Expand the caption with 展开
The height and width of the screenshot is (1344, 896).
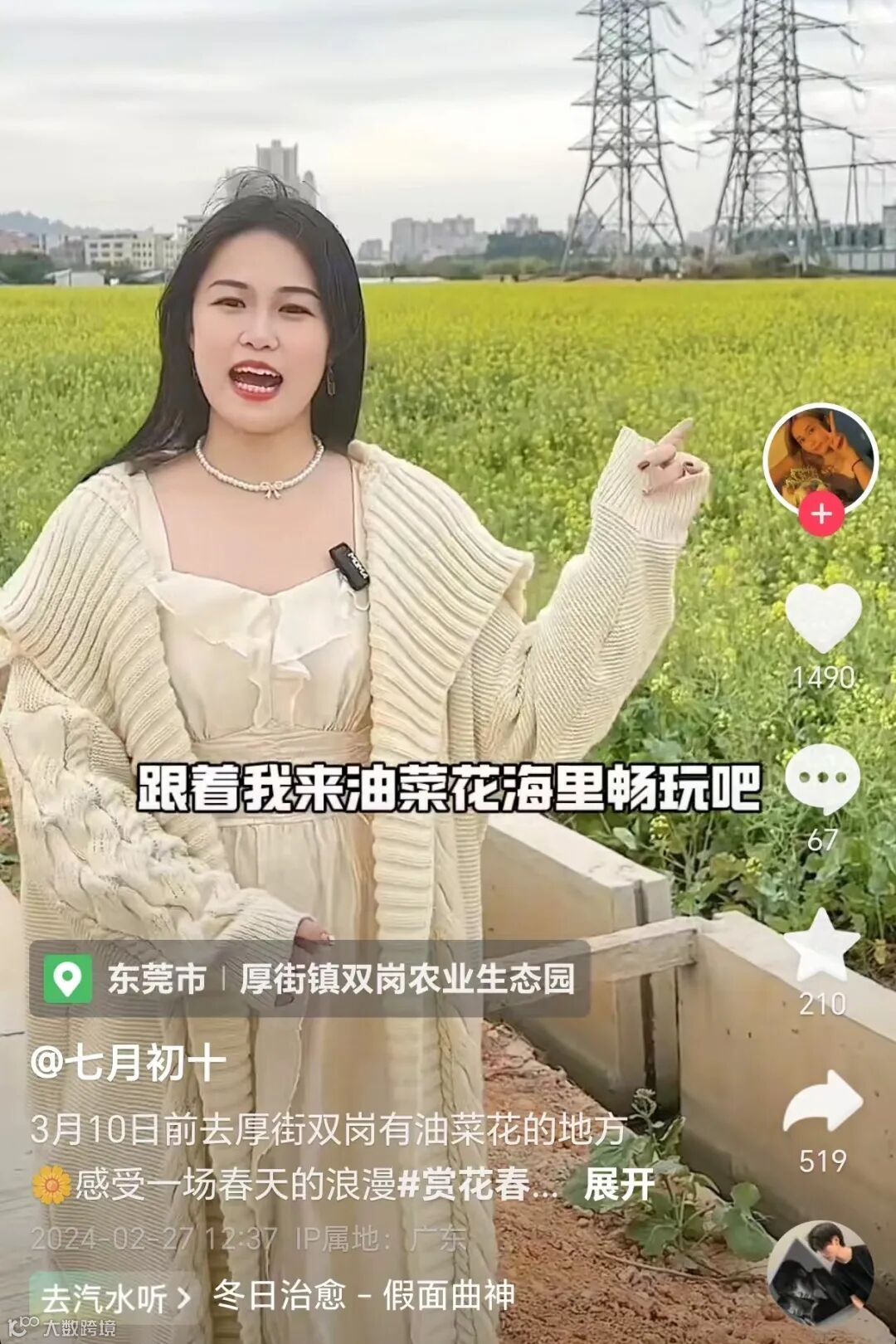click(x=619, y=1184)
